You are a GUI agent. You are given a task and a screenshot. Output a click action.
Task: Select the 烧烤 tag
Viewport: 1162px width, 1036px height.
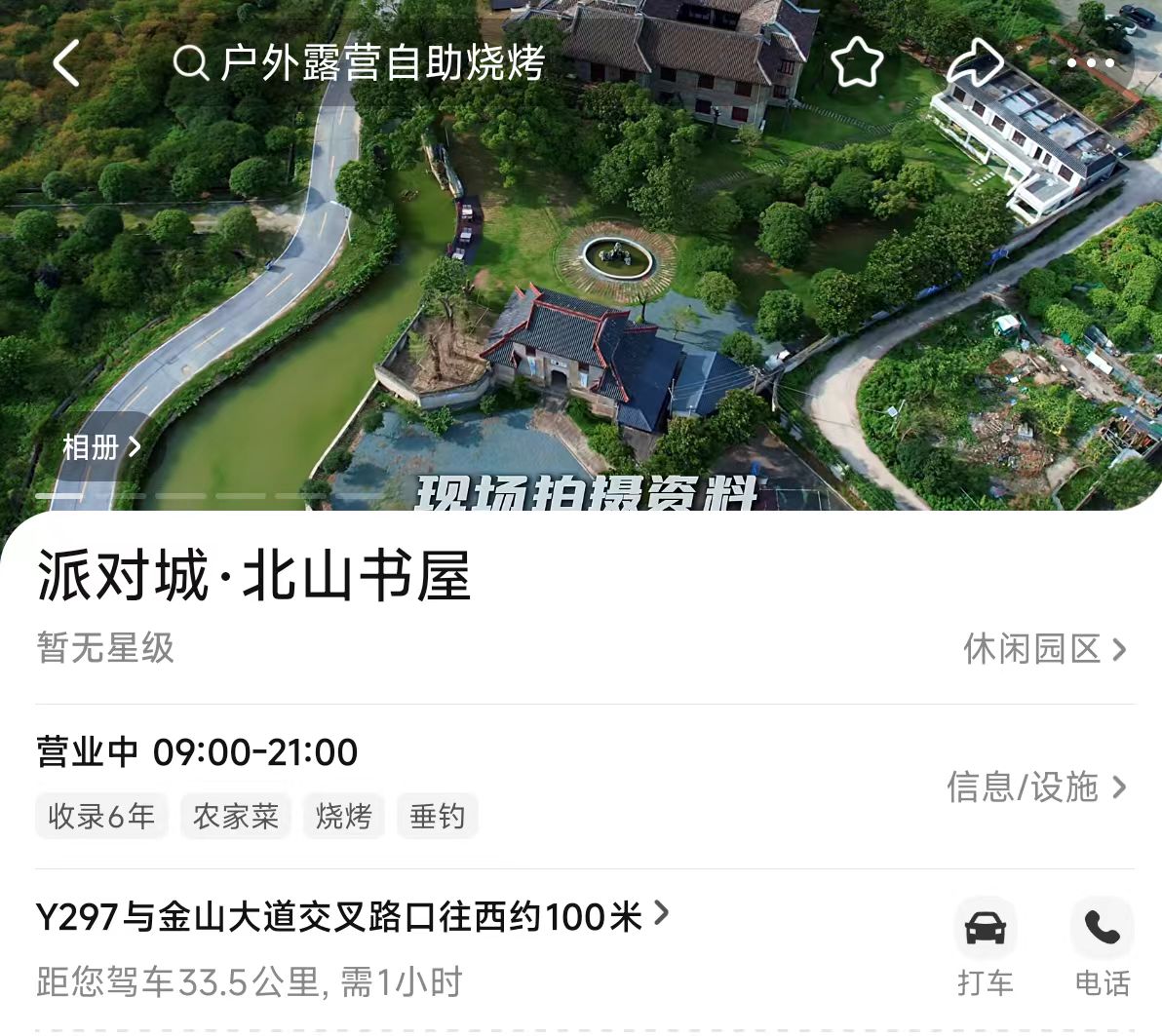pos(343,817)
